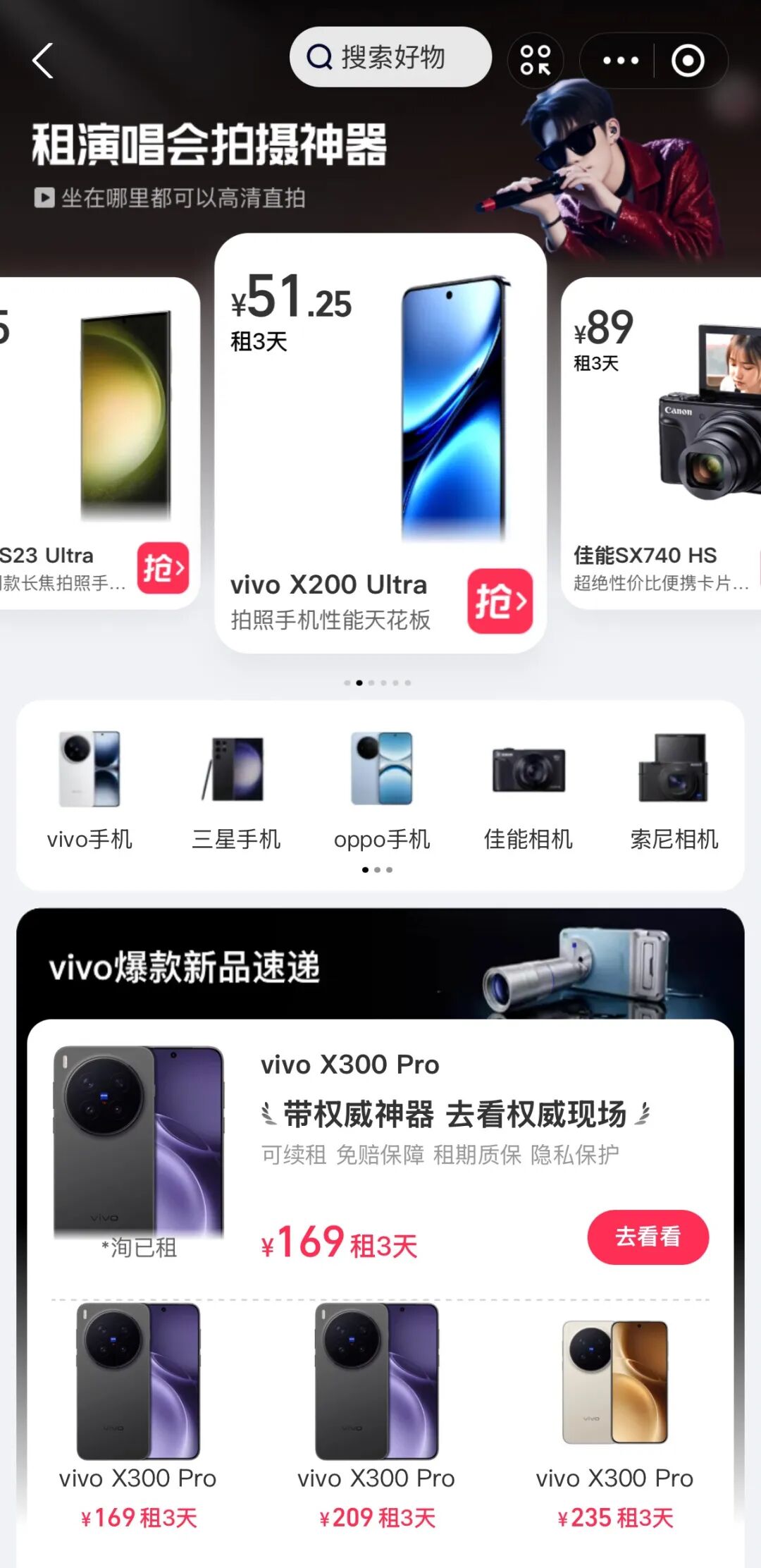Viewport: 761px width, 1568px height.
Task: Tap 抢 on the S23 Ultra card
Action: click(163, 568)
